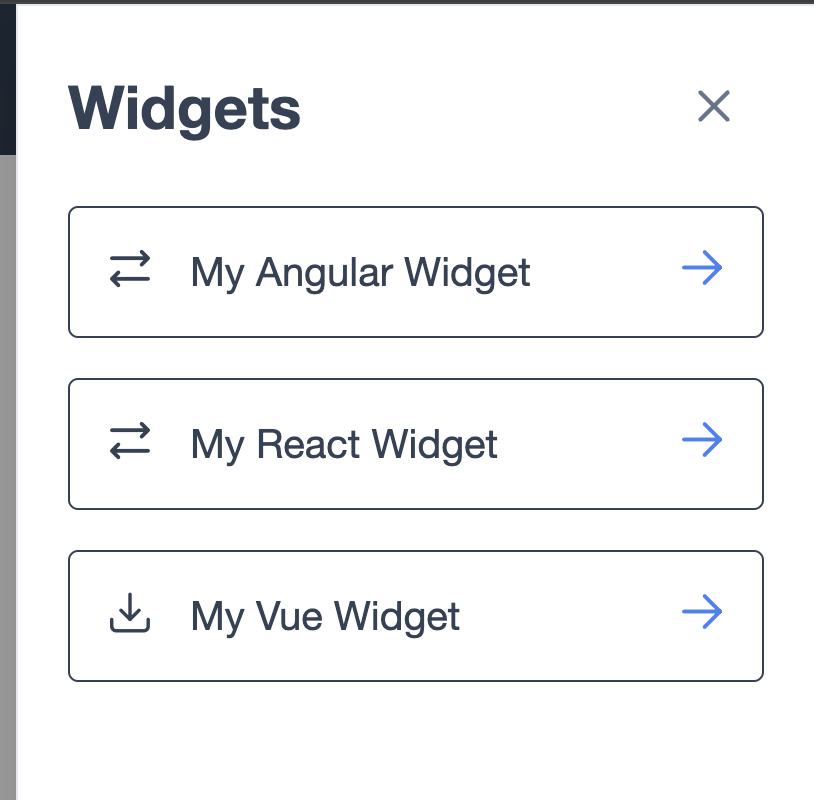Open My Angular Widget
Image resolution: width=814 pixels, height=800 pixels.
(x=415, y=272)
